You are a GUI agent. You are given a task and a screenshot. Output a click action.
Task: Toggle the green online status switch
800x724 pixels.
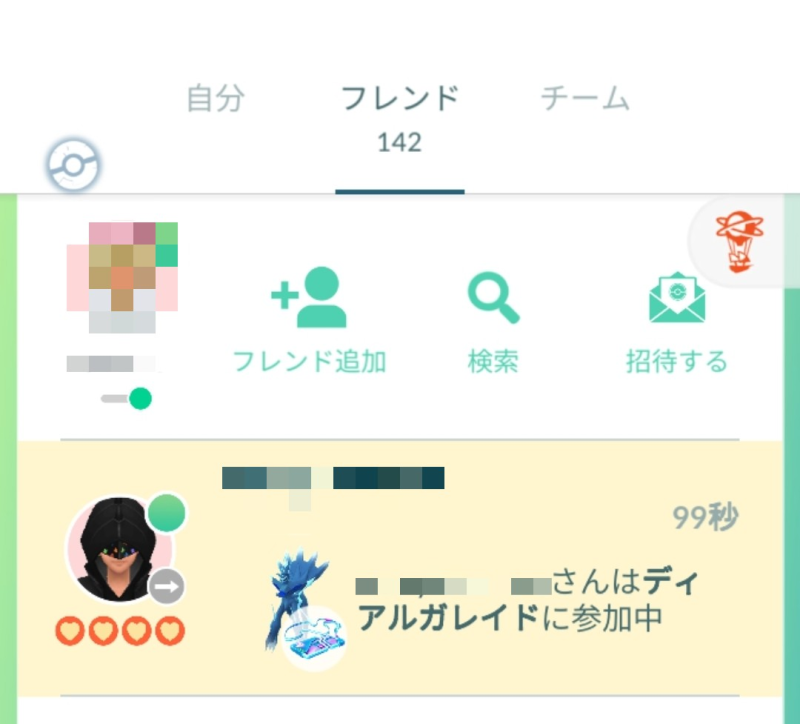(x=127, y=398)
